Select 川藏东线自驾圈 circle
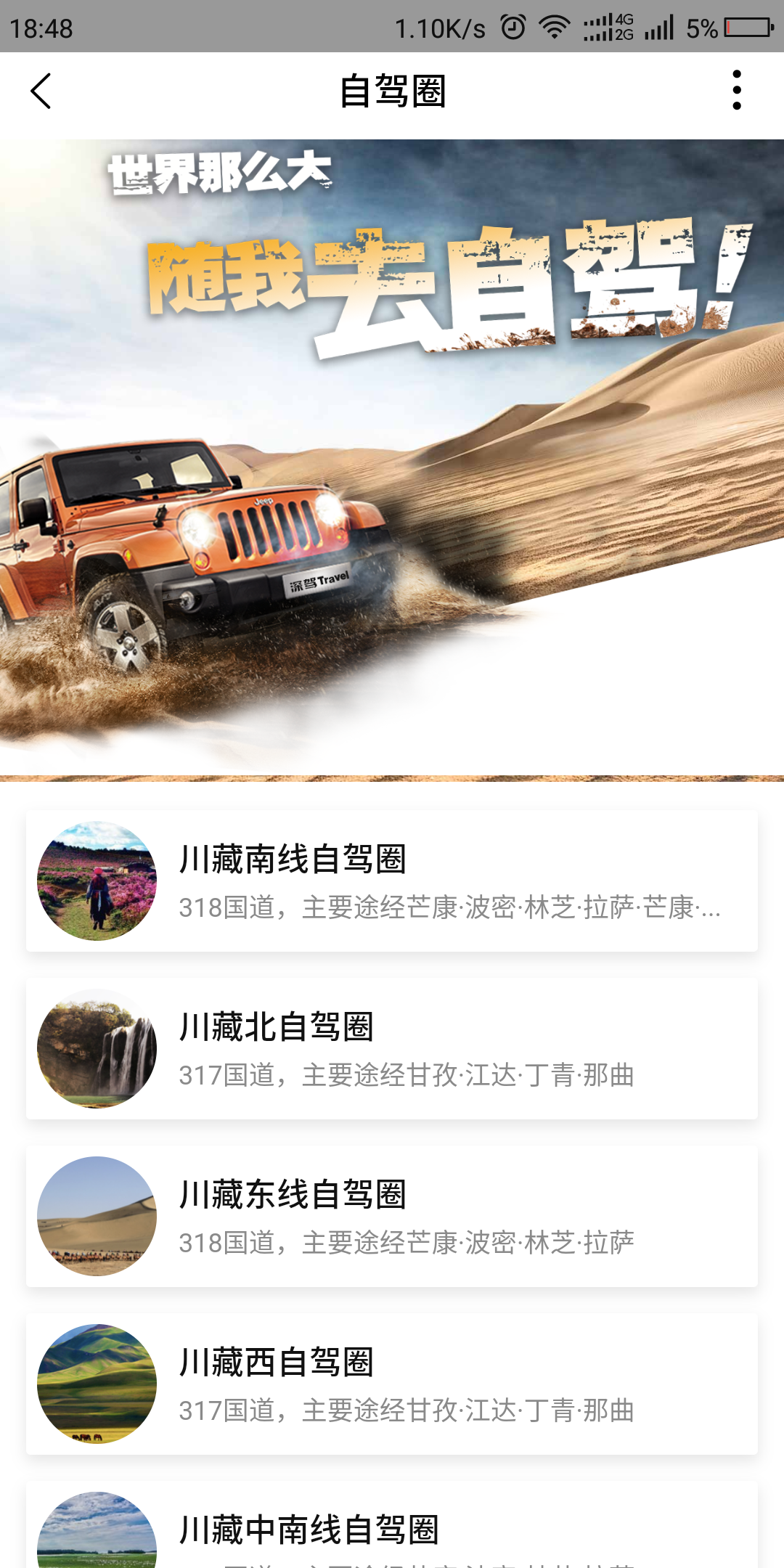This screenshot has width=784, height=1568. 392,1216
